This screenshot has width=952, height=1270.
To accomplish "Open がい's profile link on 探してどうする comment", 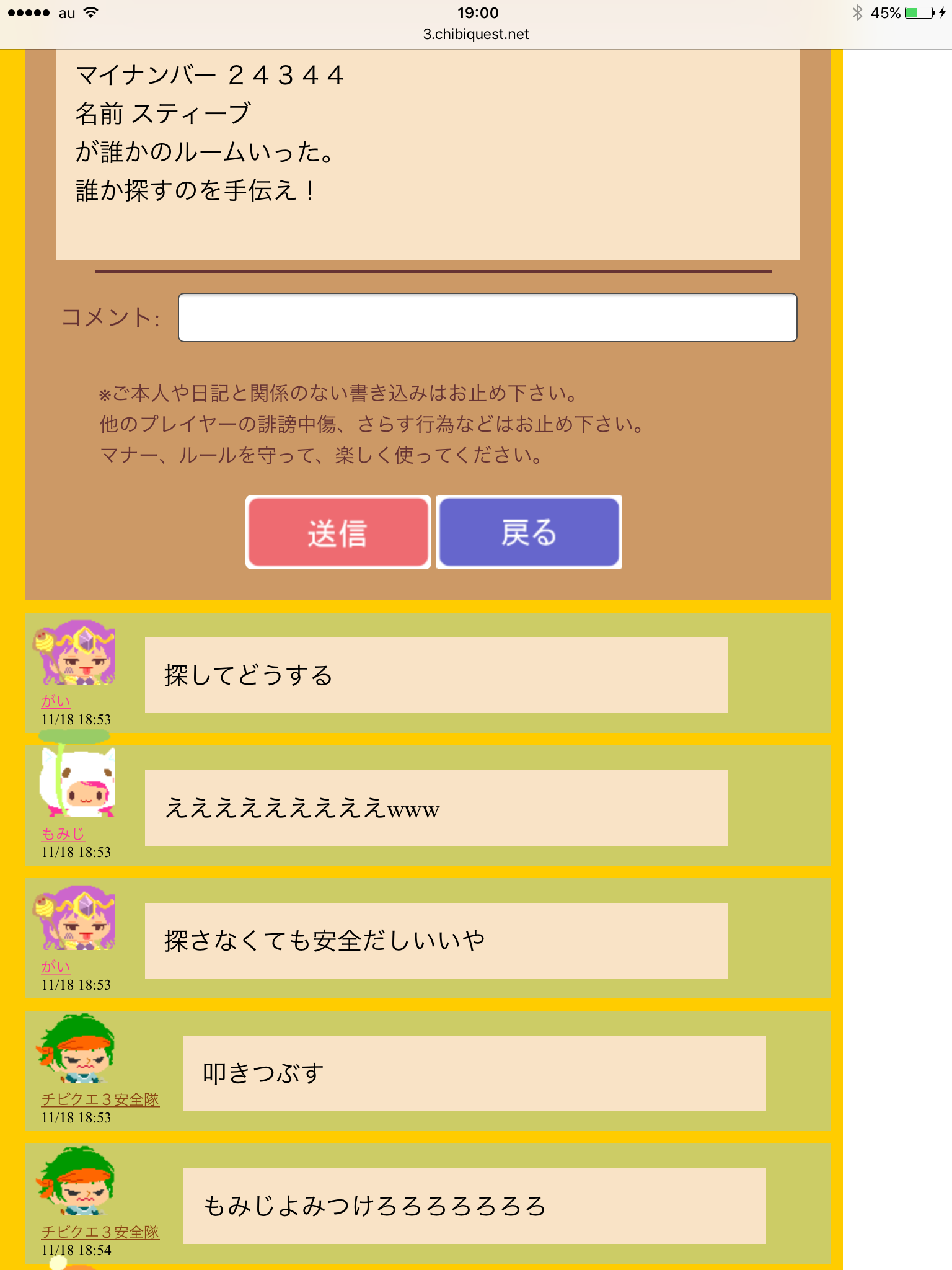I will (56, 701).
